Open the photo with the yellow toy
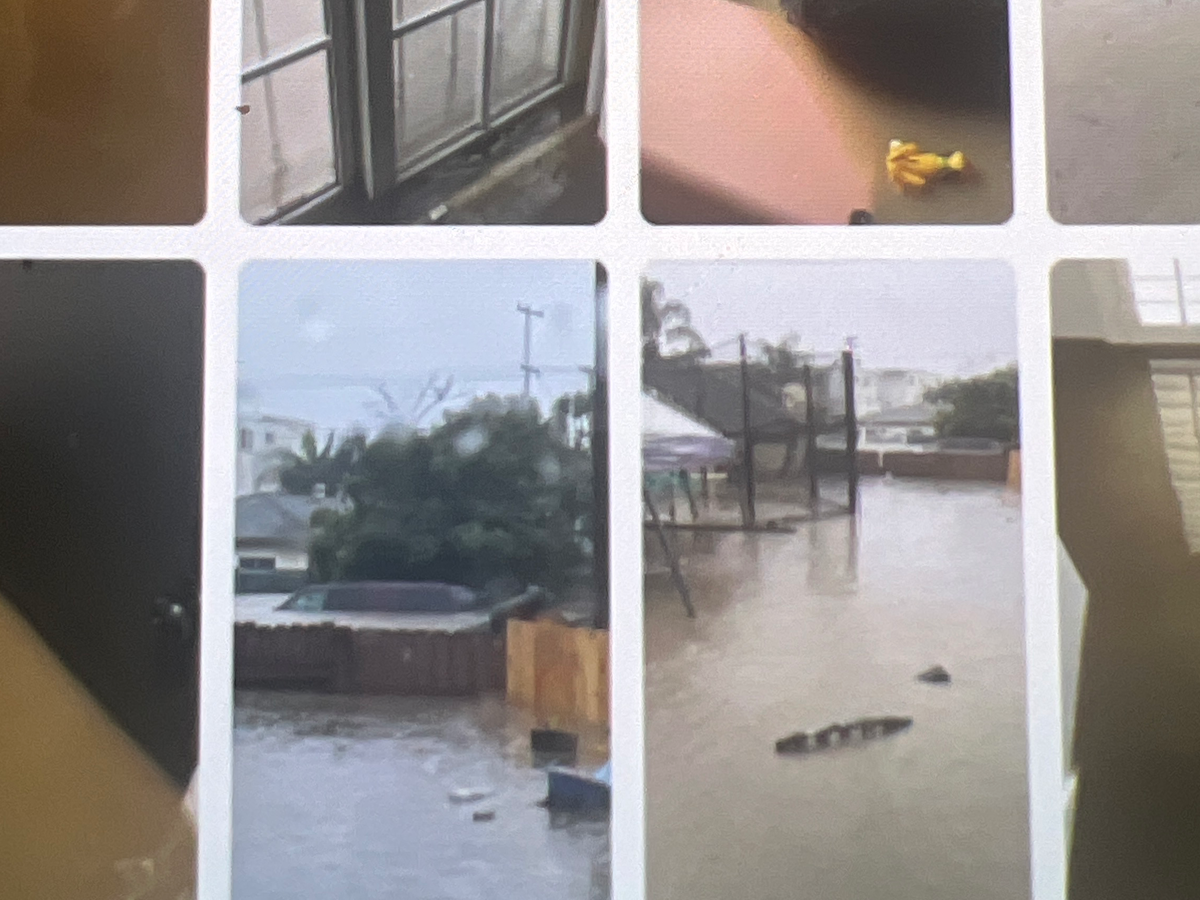The height and width of the screenshot is (900, 1200). pyautogui.click(x=825, y=110)
